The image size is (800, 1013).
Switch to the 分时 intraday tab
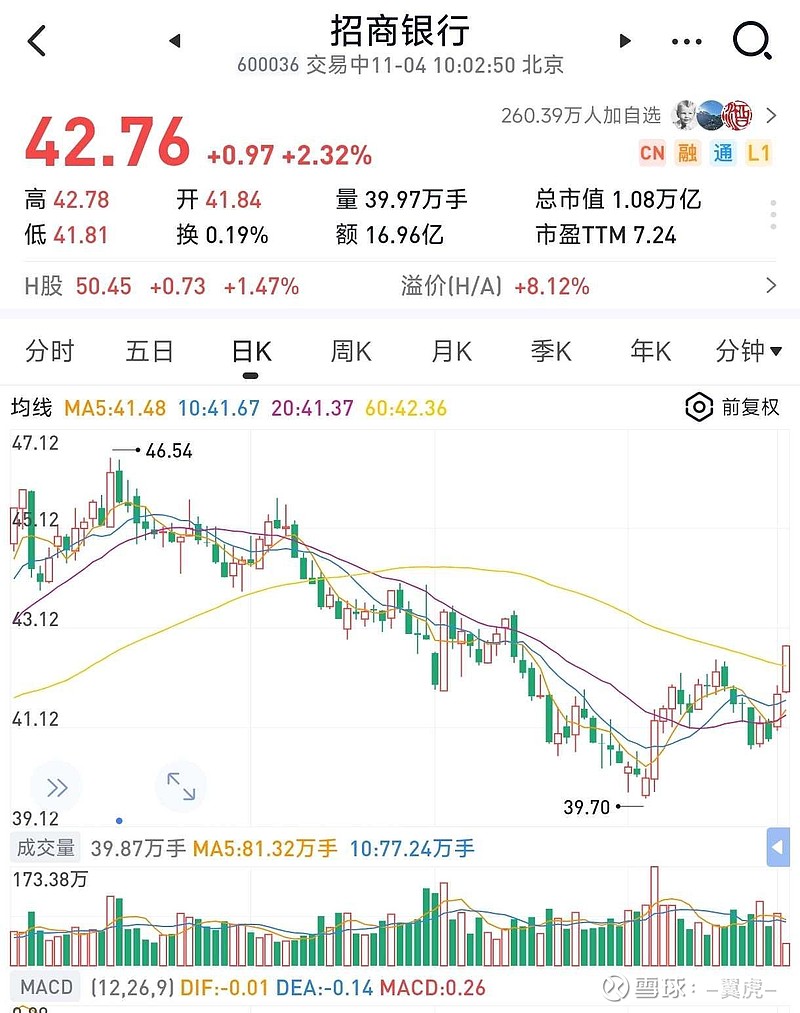(x=50, y=352)
